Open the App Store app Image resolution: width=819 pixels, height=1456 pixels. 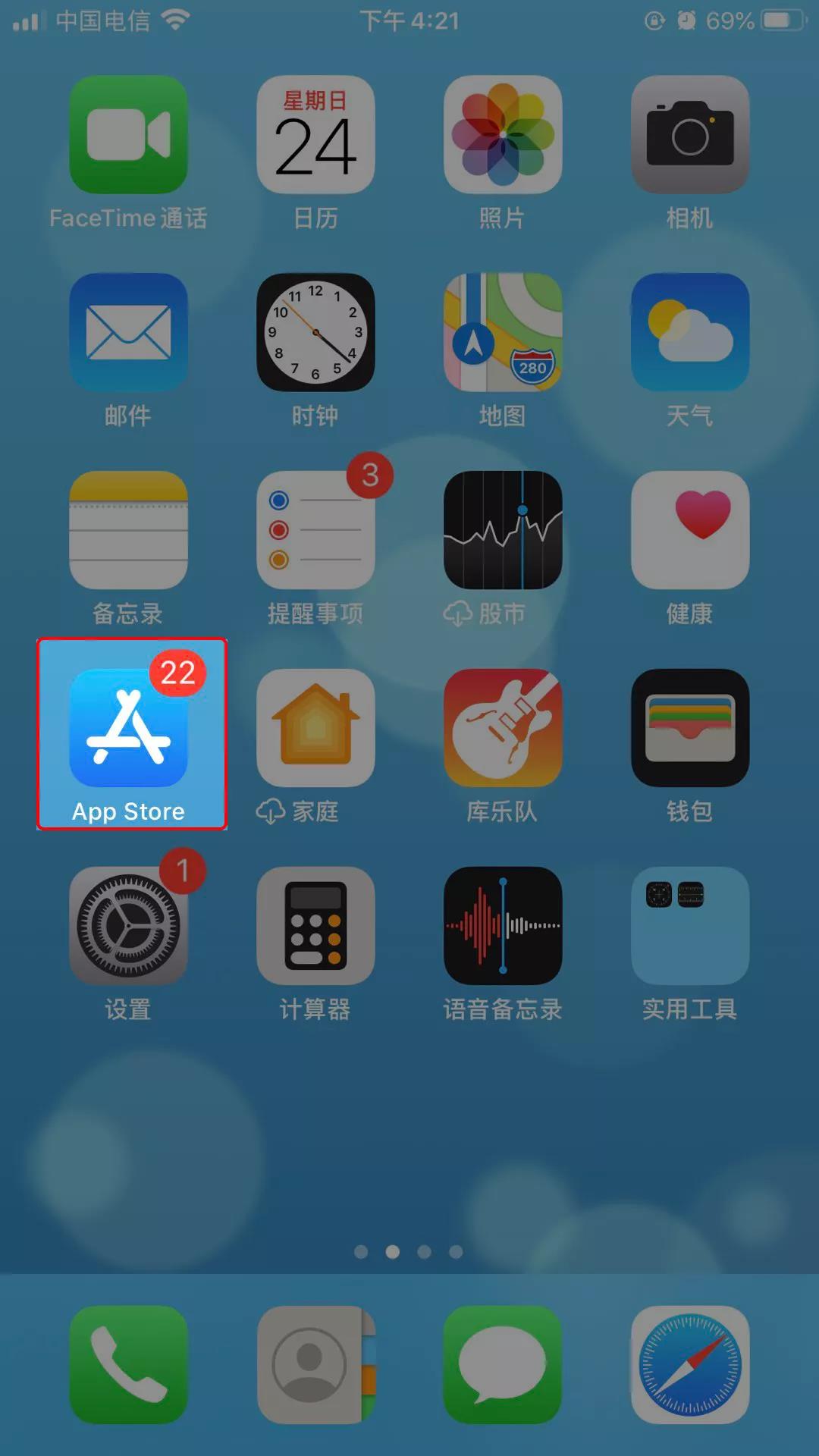point(128,728)
